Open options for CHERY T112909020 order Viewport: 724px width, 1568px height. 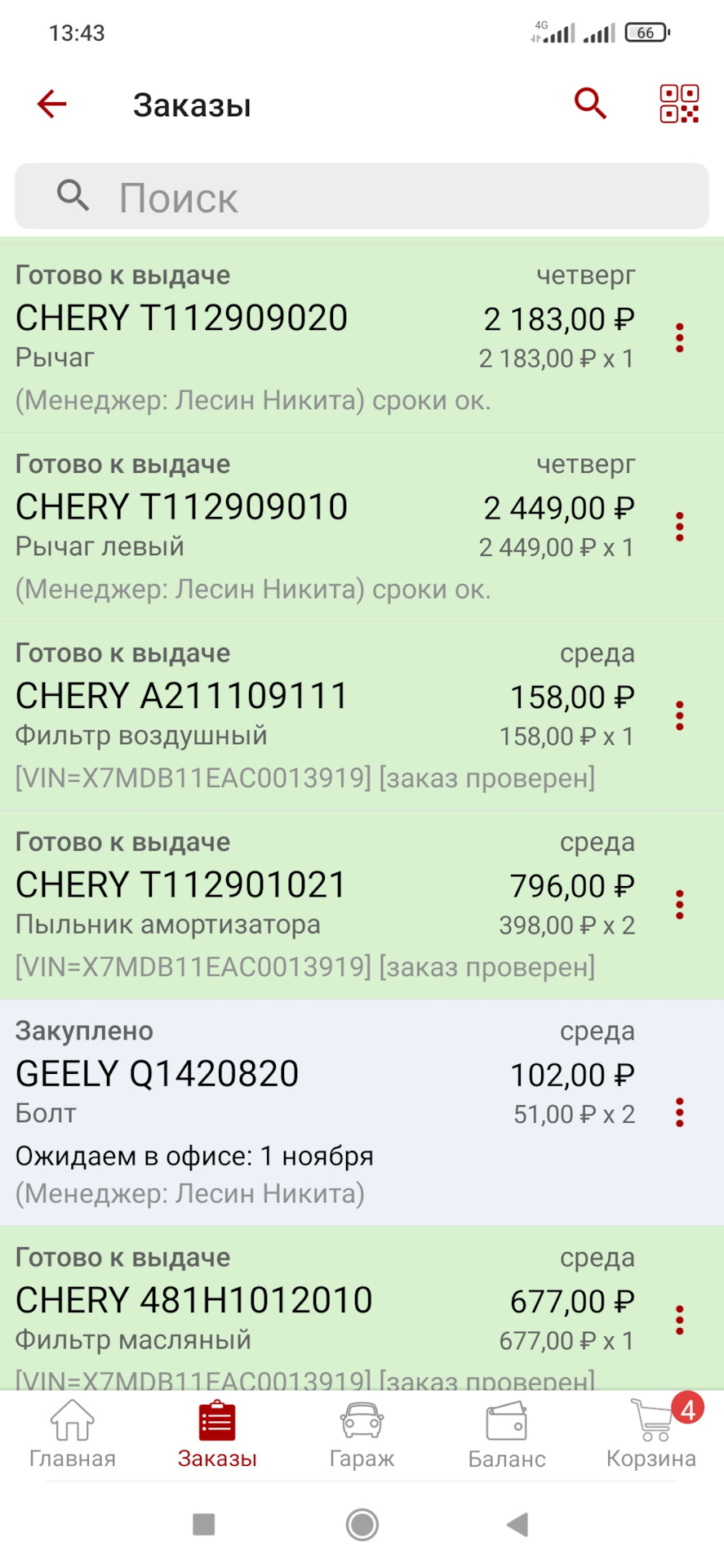679,338
